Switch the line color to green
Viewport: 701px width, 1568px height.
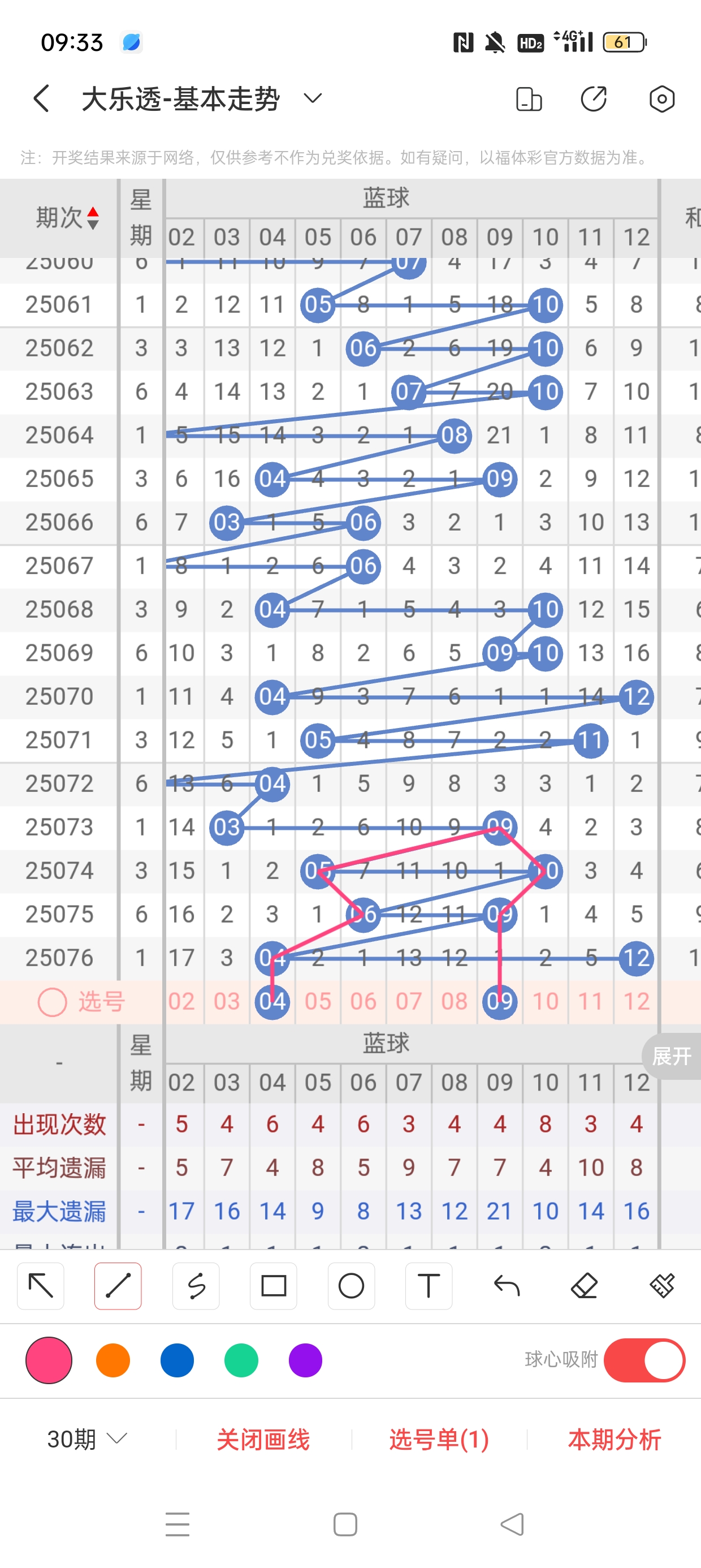[x=241, y=1360]
